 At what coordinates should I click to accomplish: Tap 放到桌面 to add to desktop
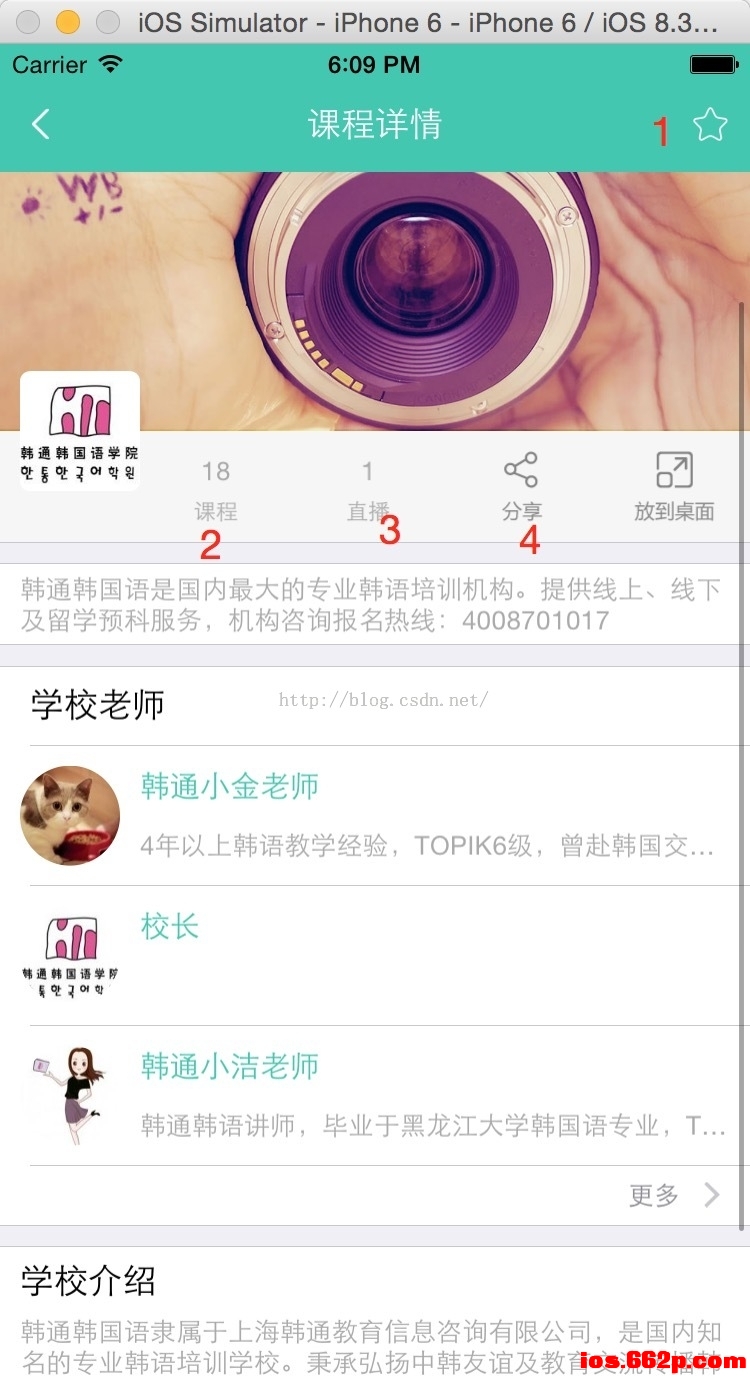click(674, 486)
